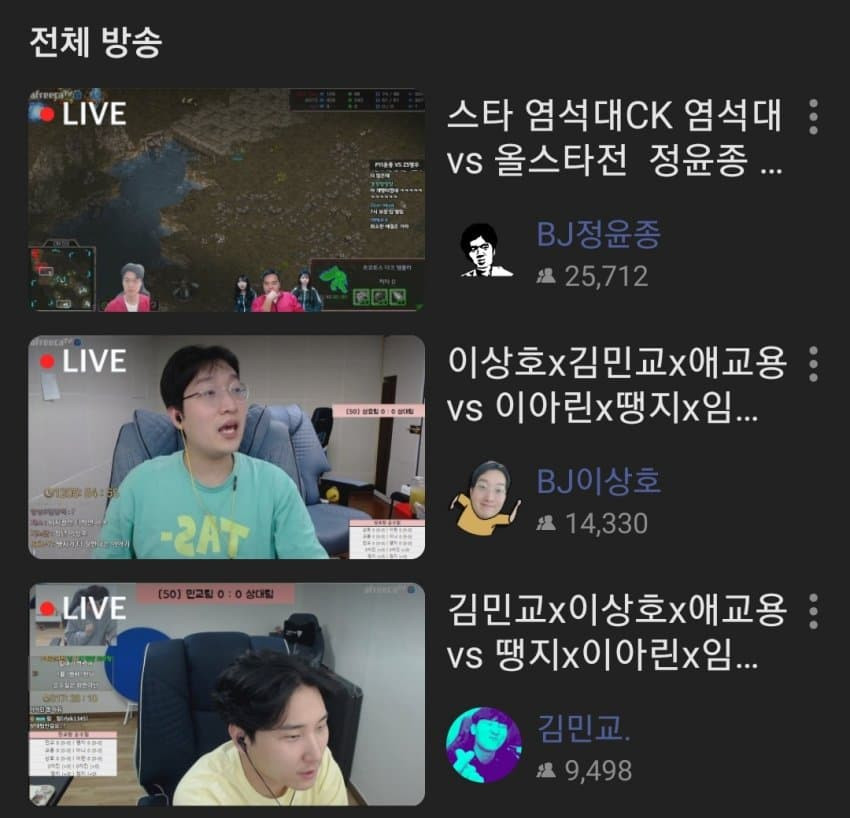View BJ정윤종's profile avatar
850x818 pixels.
point(485,250)
